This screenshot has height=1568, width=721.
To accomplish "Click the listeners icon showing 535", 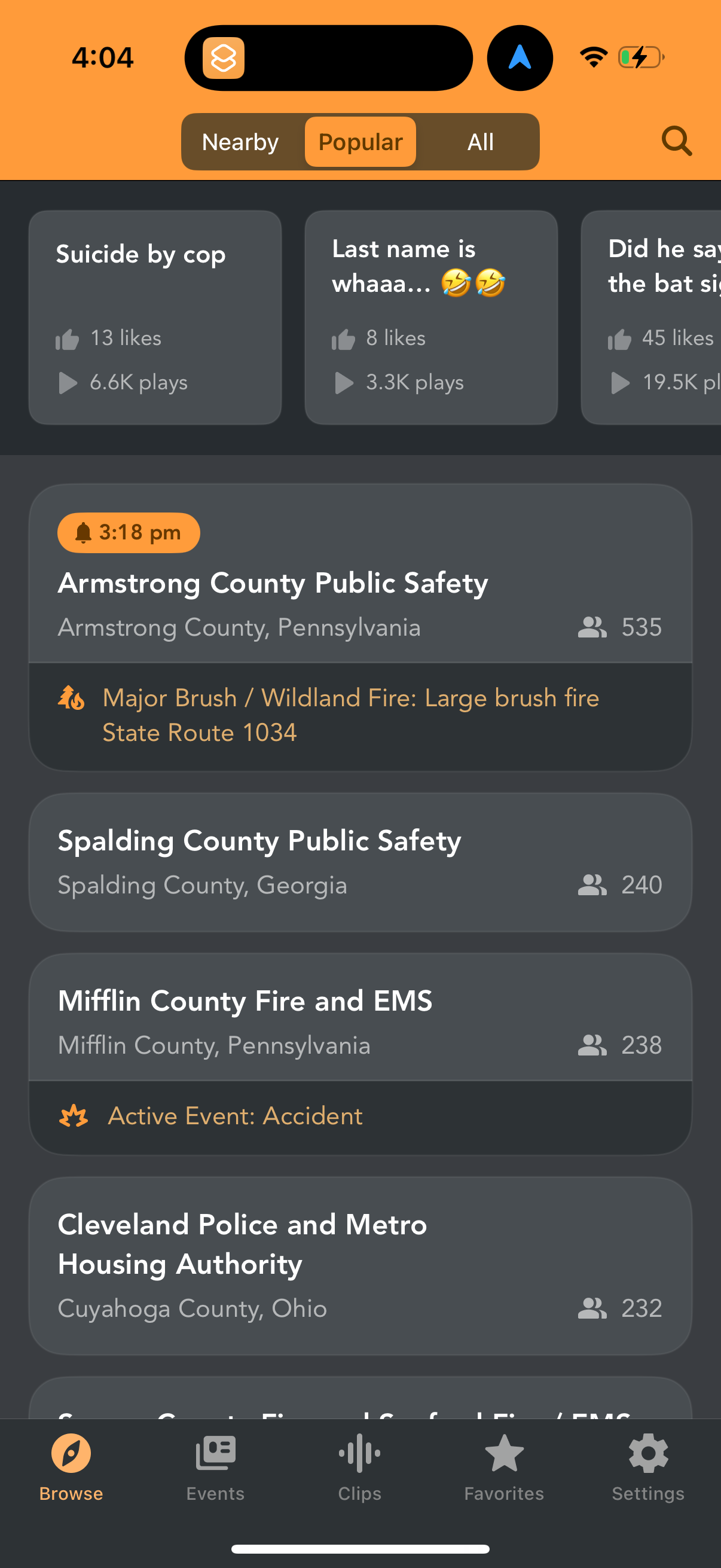I will 593,626.
